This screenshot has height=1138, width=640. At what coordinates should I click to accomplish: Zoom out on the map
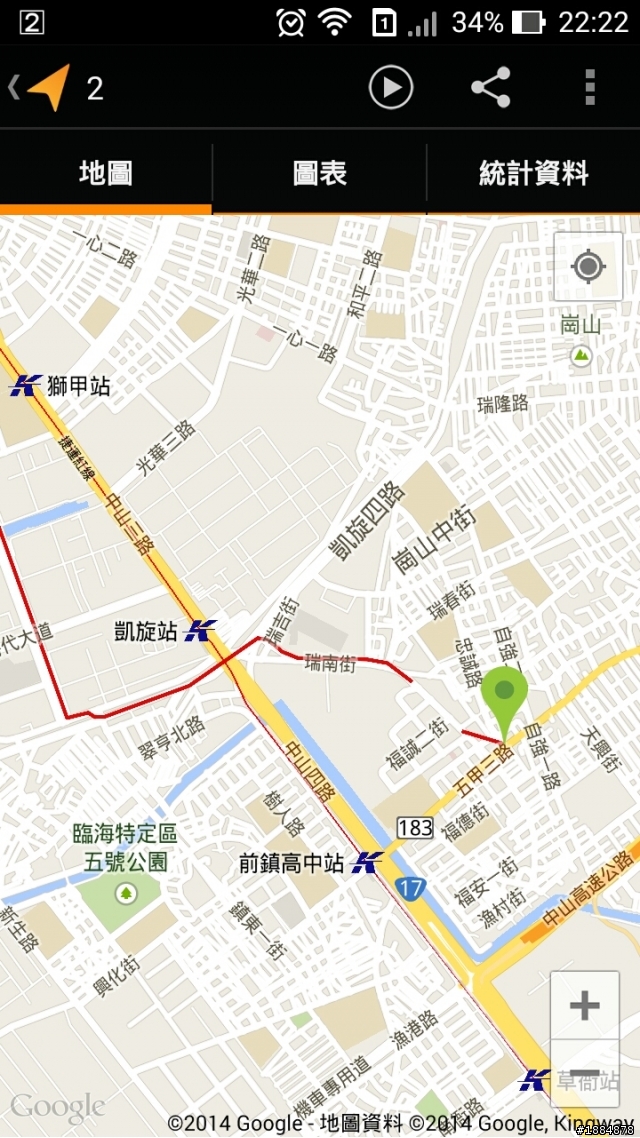(584, 1067)
